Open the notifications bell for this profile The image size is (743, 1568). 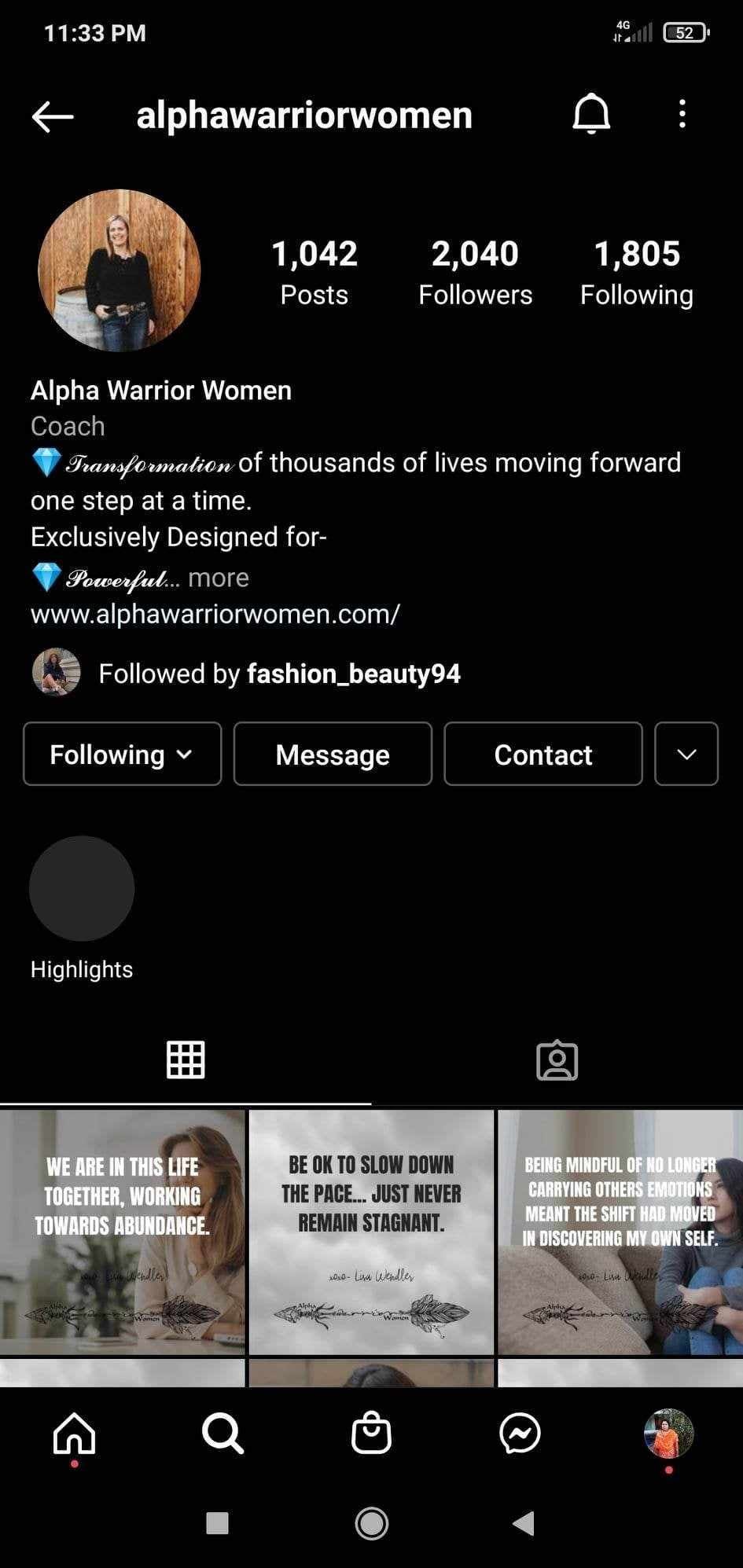[590, 115]
